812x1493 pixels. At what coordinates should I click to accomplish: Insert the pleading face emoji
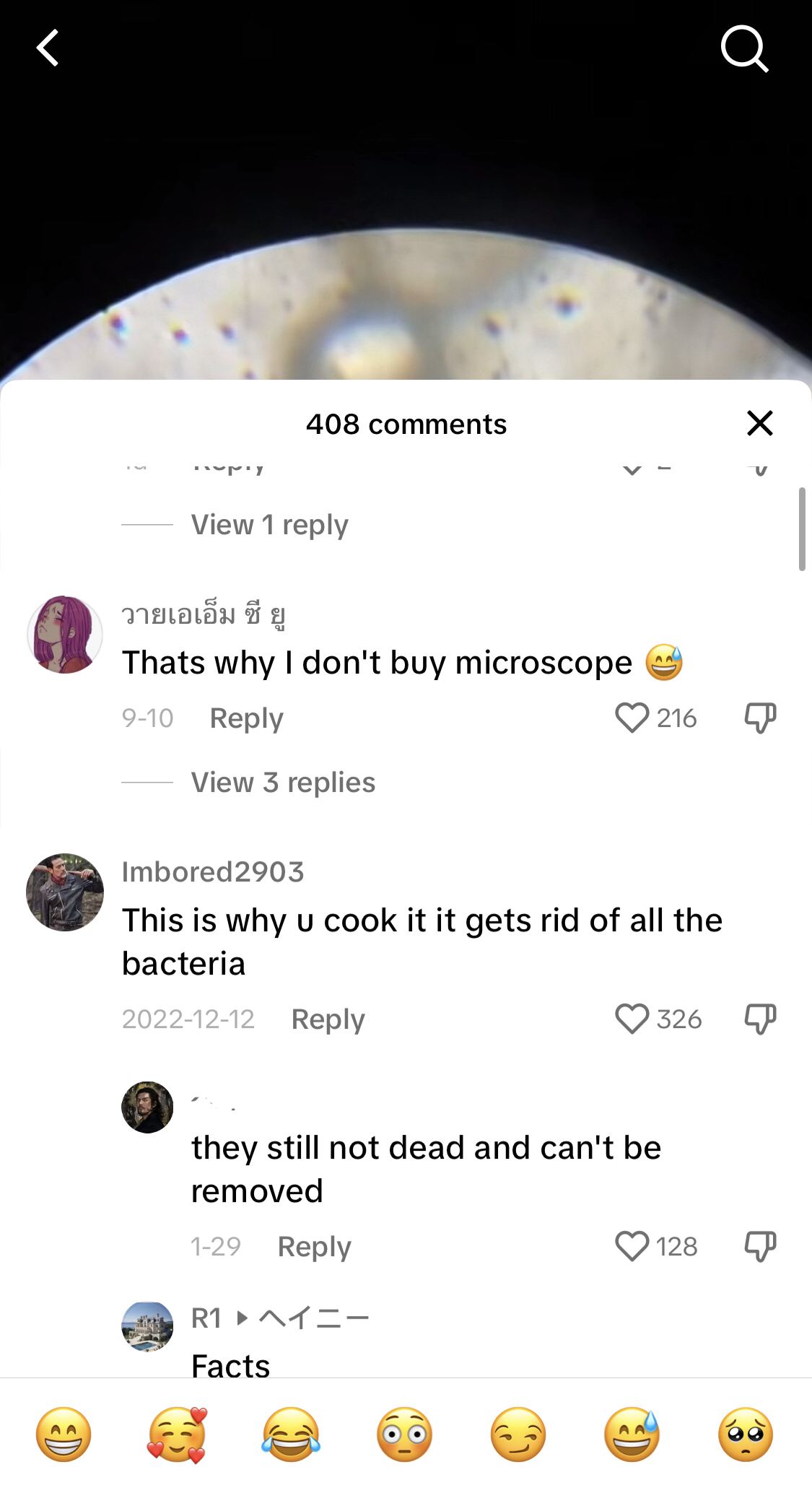pos(746,1435)
